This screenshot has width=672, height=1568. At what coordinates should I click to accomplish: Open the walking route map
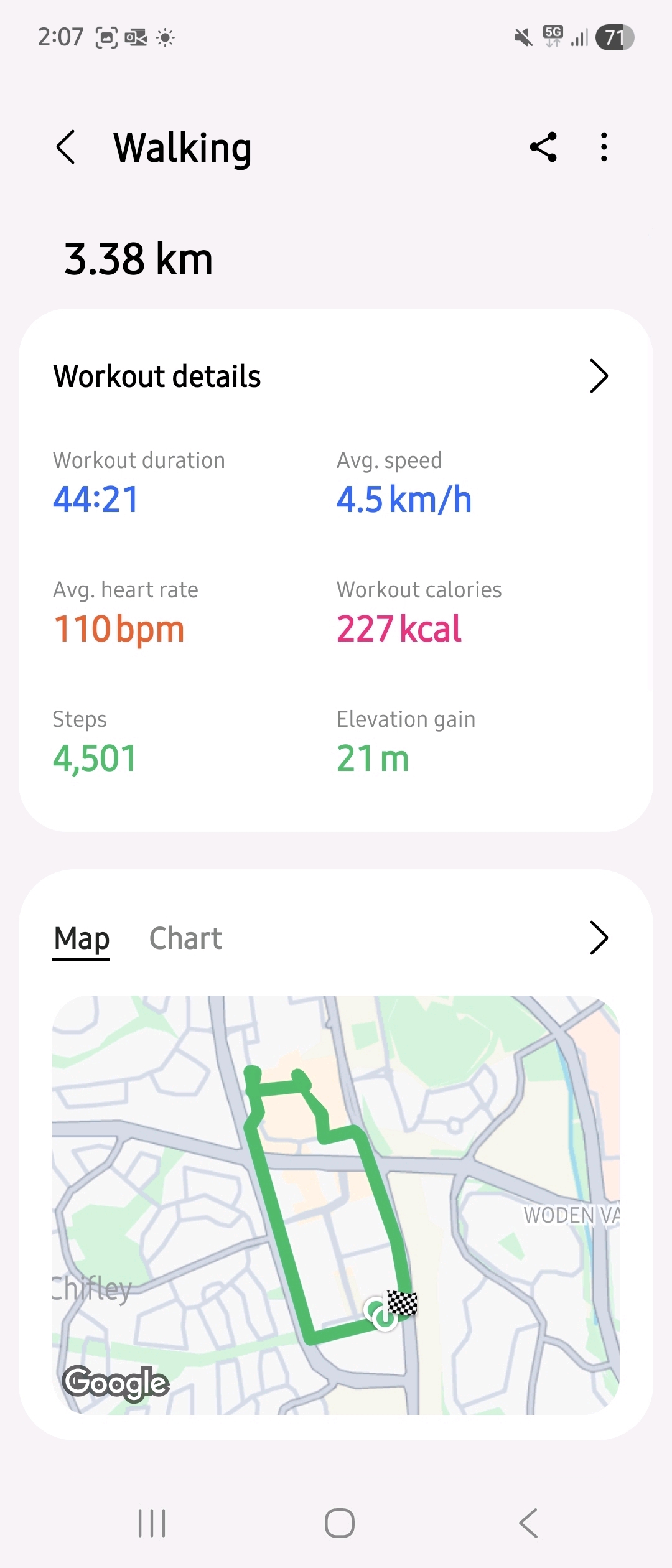336,1204
